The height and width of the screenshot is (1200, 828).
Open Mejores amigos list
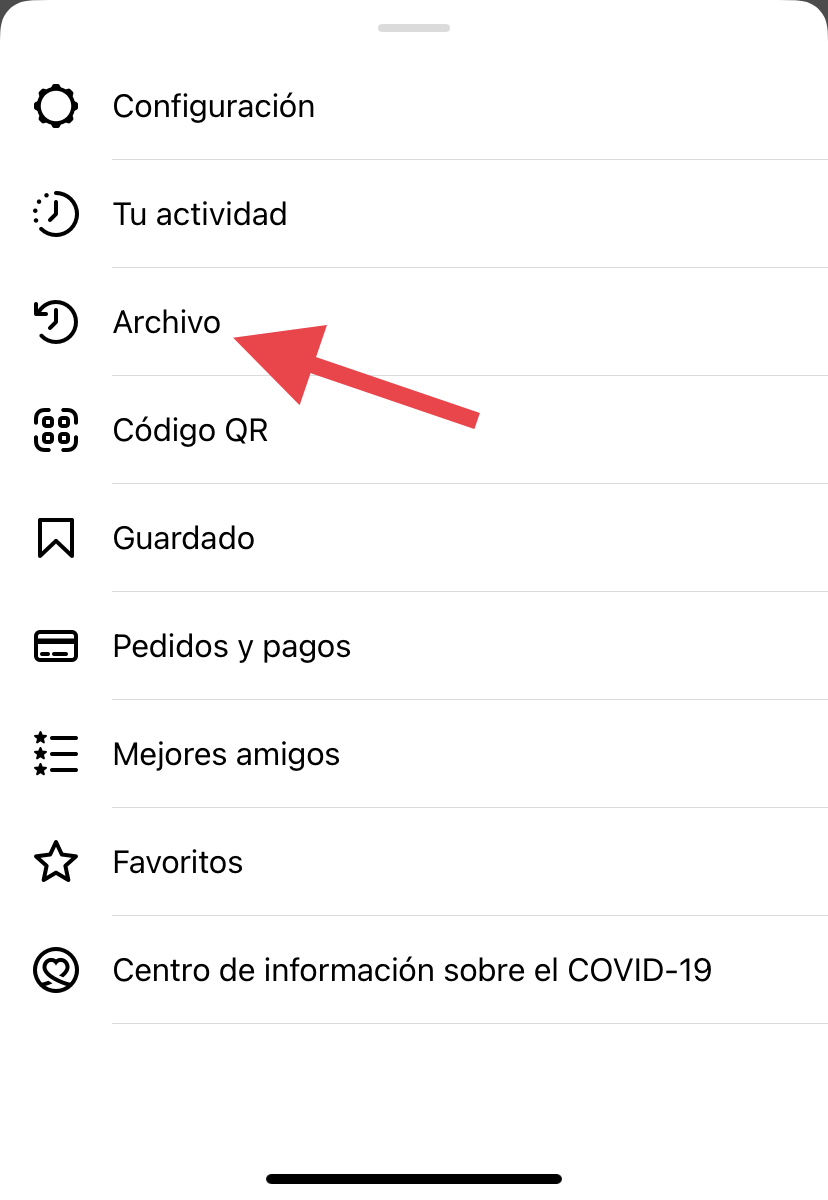(x=226, y=754)
